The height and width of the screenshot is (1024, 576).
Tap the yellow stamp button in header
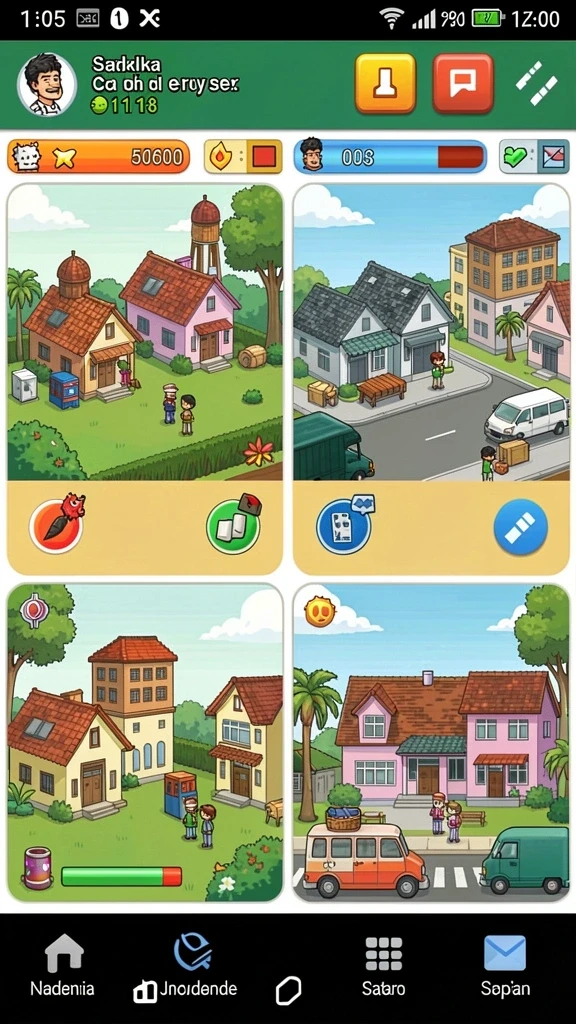click(385, 84)
